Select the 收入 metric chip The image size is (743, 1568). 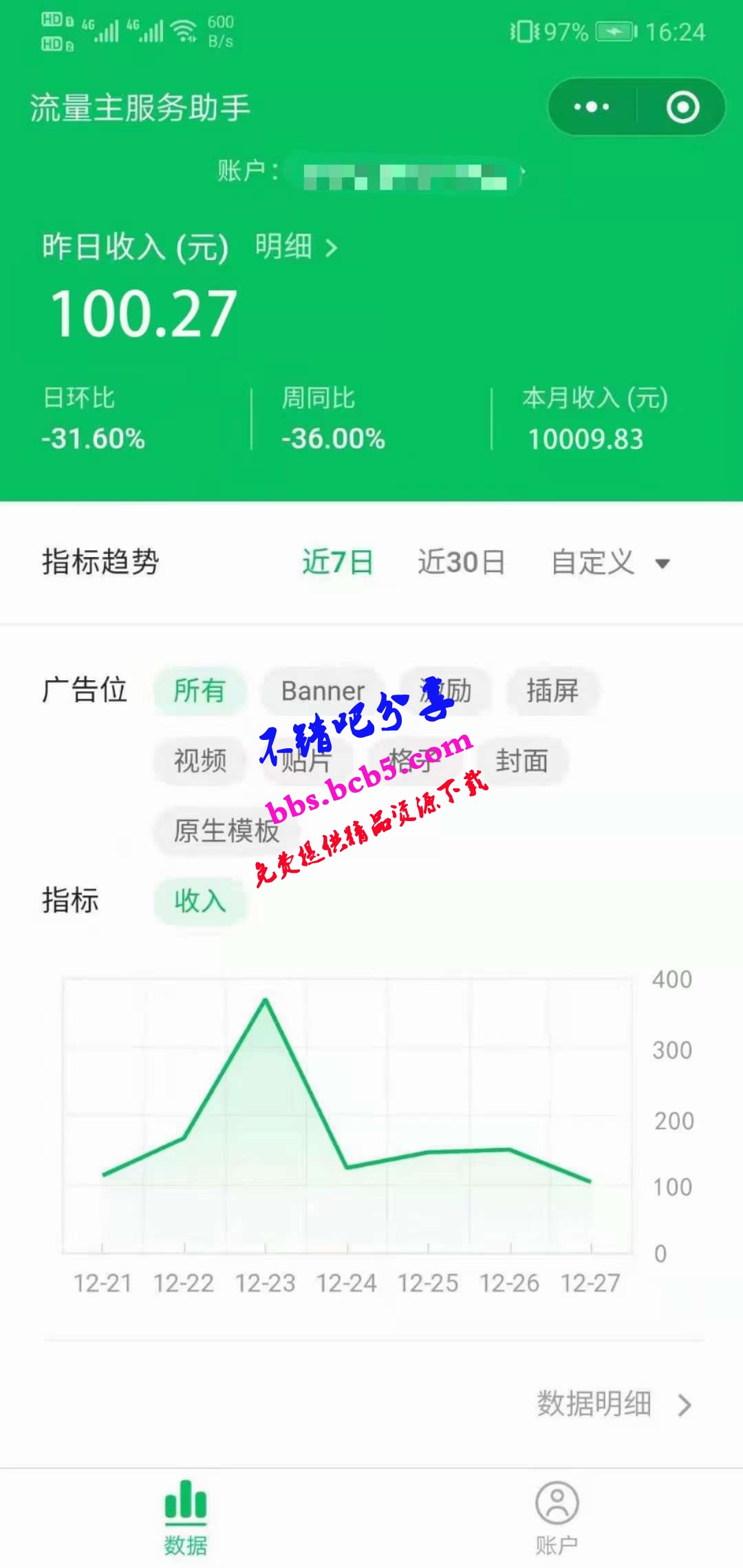[200, 901]
